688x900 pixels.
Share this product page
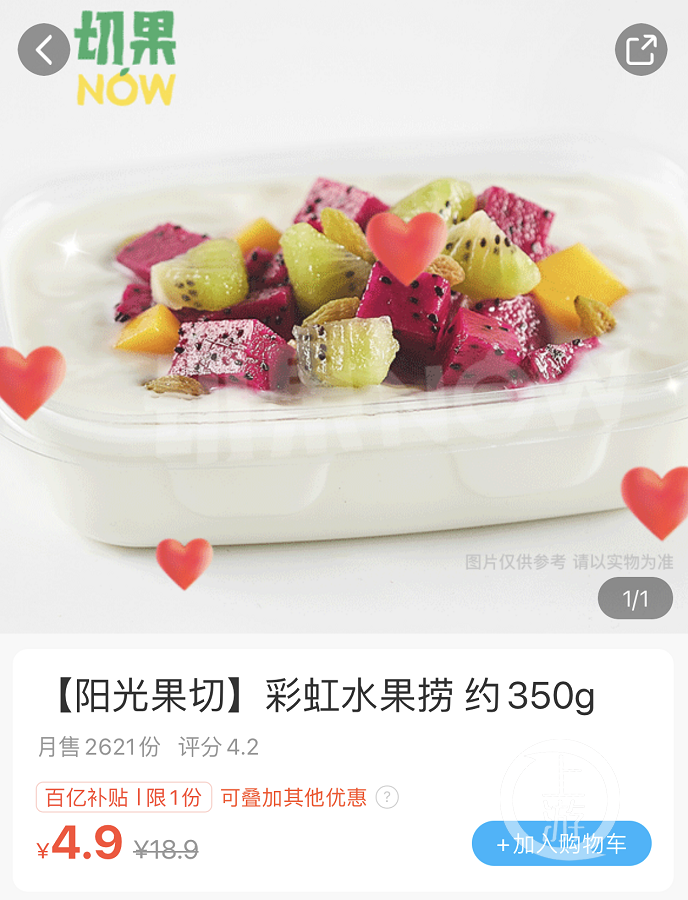[x=640, y=49]
